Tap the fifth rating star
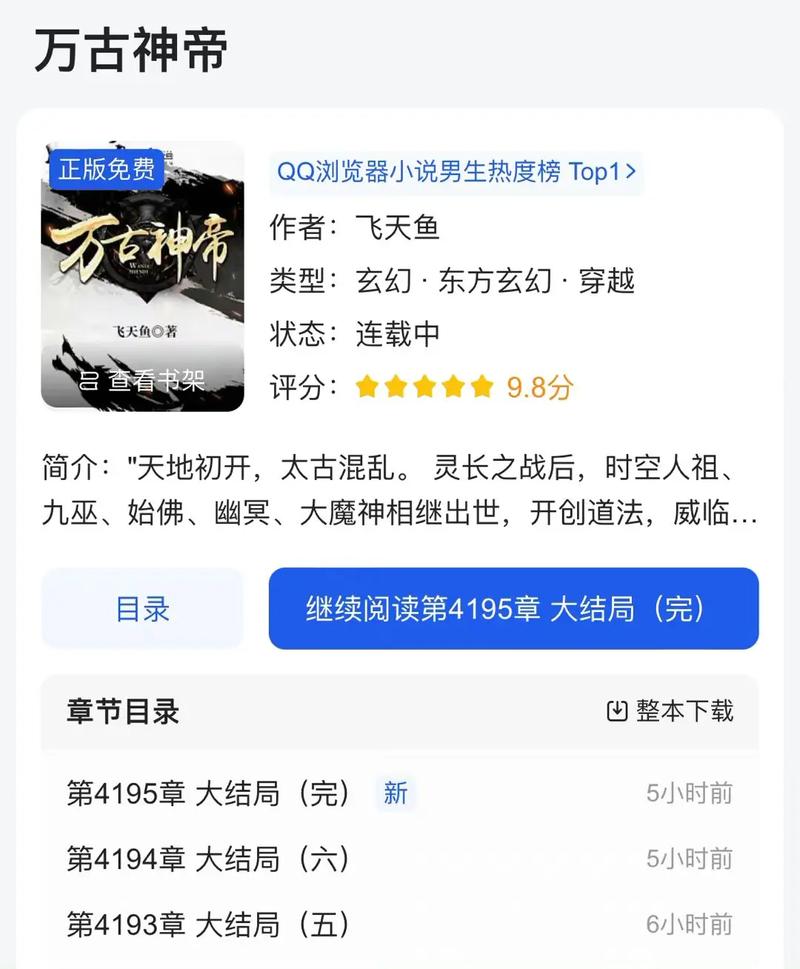The height and width of the screenshot is (969, 800). click(x=480, y=385)
